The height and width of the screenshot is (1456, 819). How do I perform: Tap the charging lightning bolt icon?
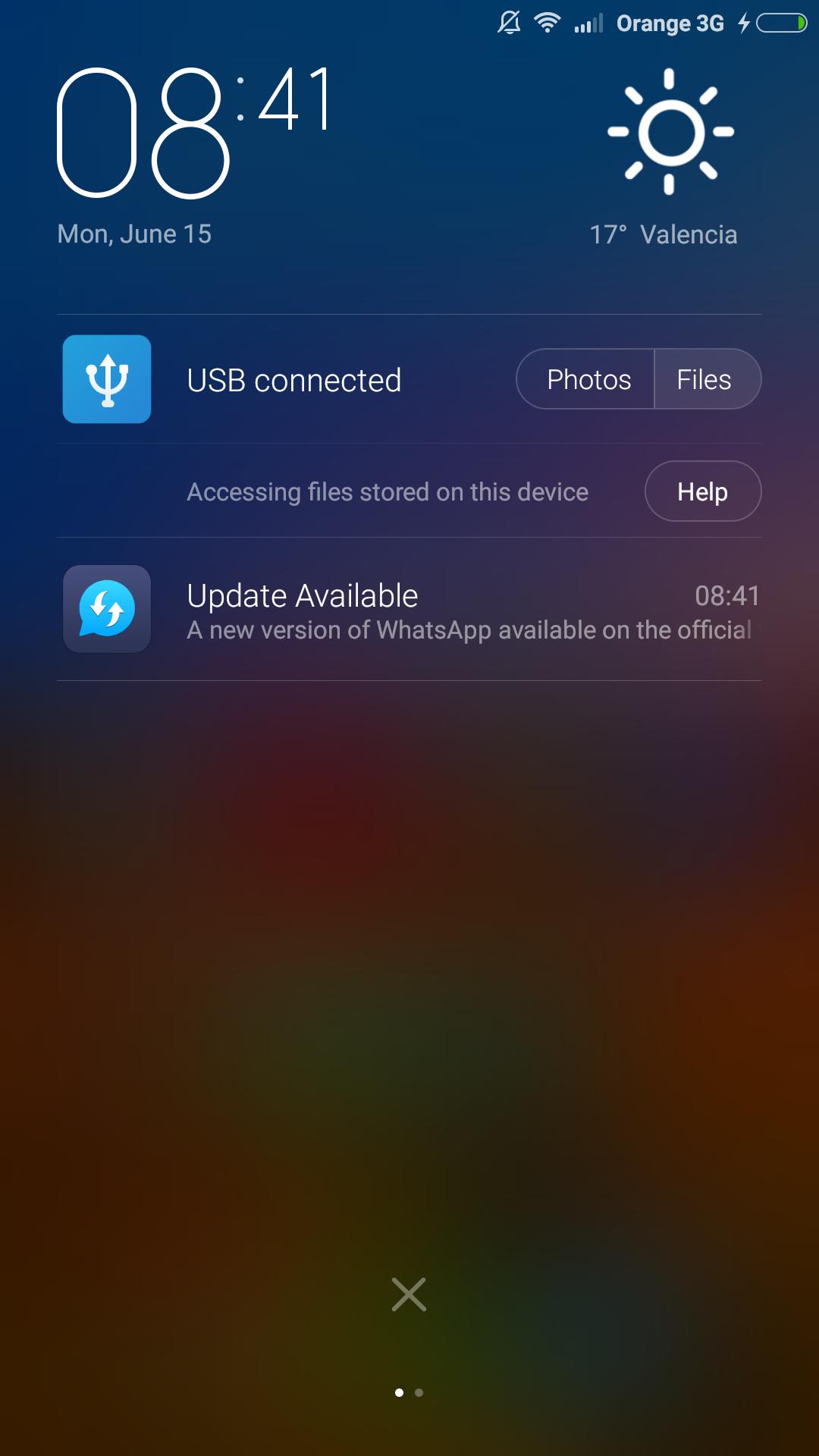pos(744,23)
